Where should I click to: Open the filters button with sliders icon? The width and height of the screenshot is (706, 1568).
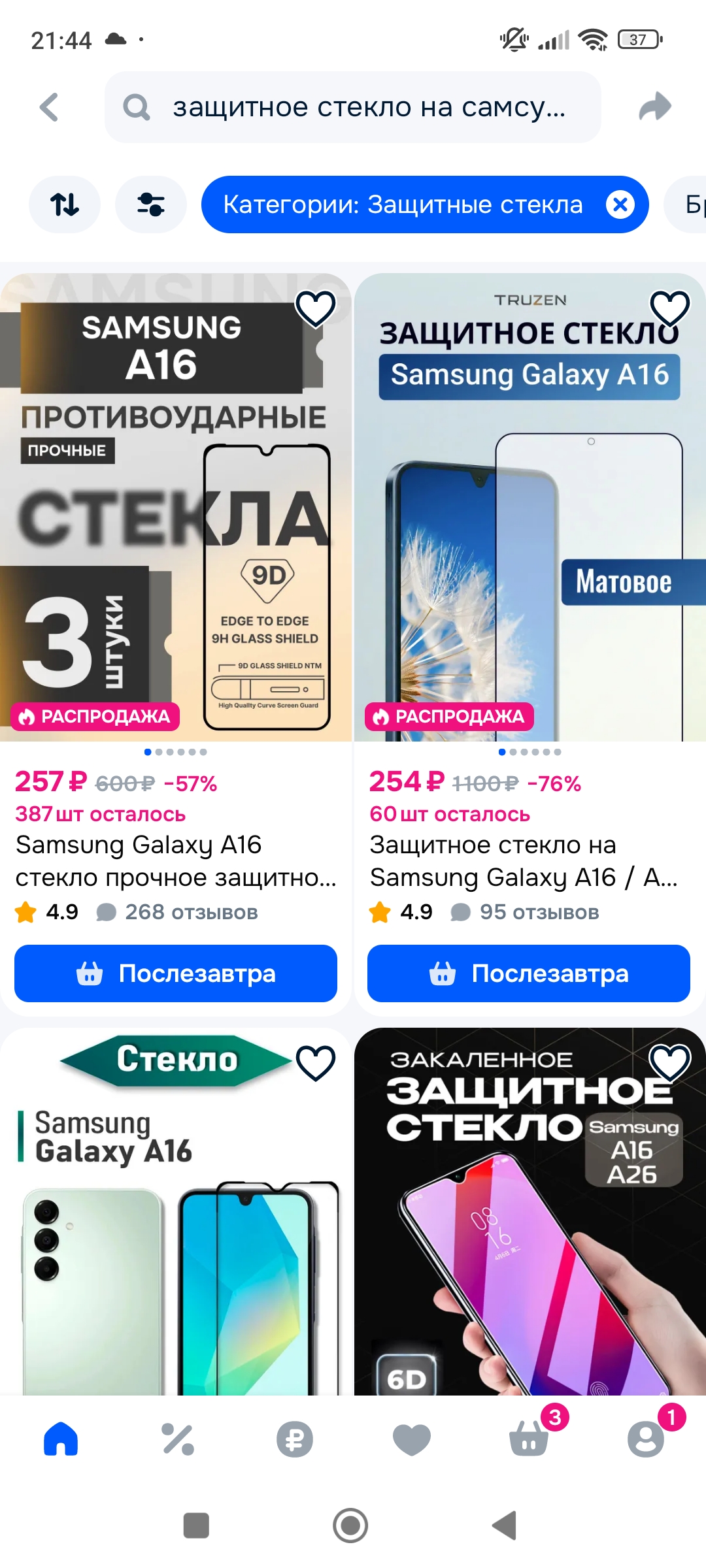151,204
